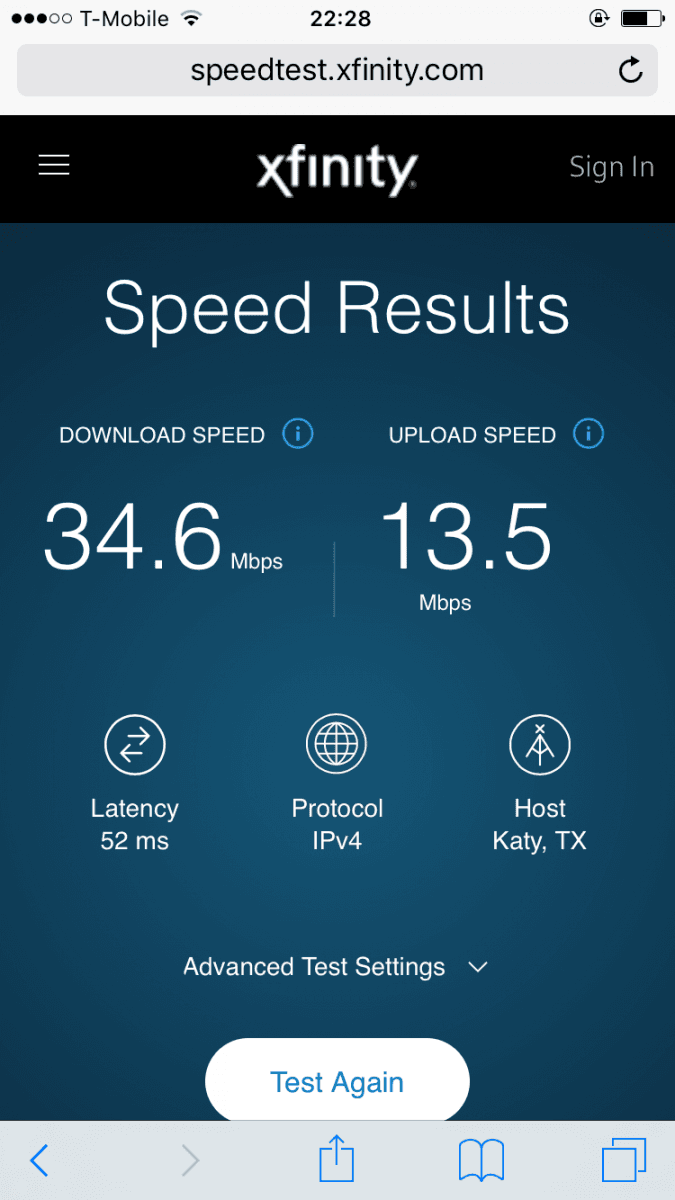Expand Advanced Test Settings
This screenshot has width=675, height=1200.
tap(335, 967)
